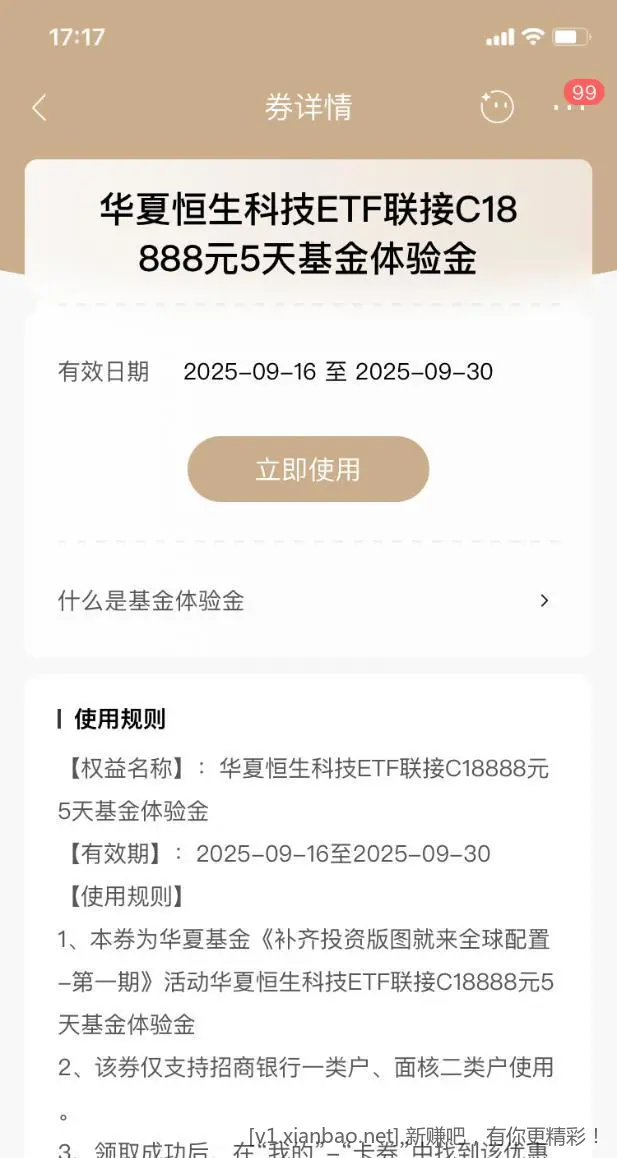Open the 什么是基金体验金 row
The image size is (617, 1158).
pyautogui.click(x=307, y=601)
